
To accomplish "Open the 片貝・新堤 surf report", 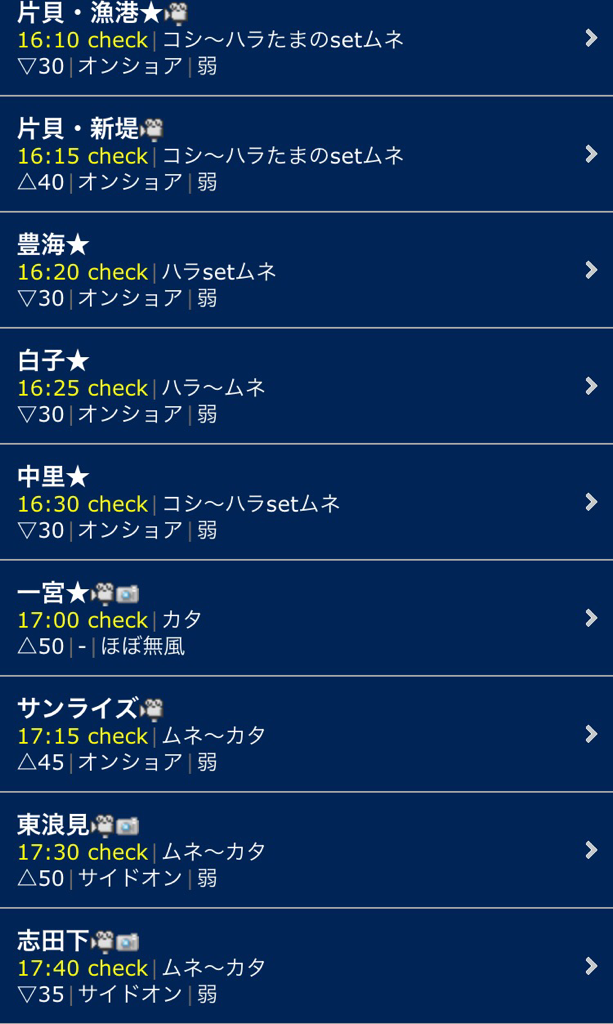I will tap(306, 154).
